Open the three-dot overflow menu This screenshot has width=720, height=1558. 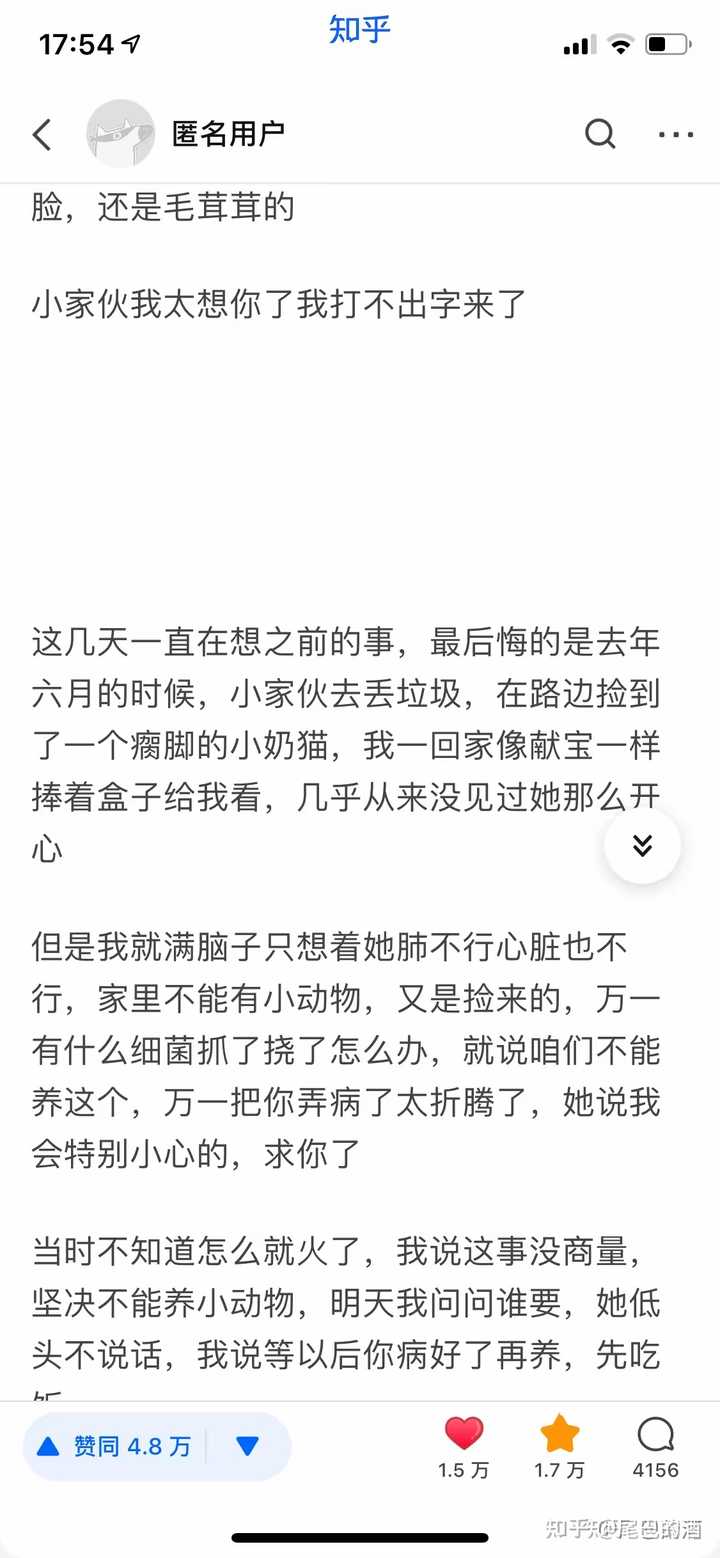[676, 134]
